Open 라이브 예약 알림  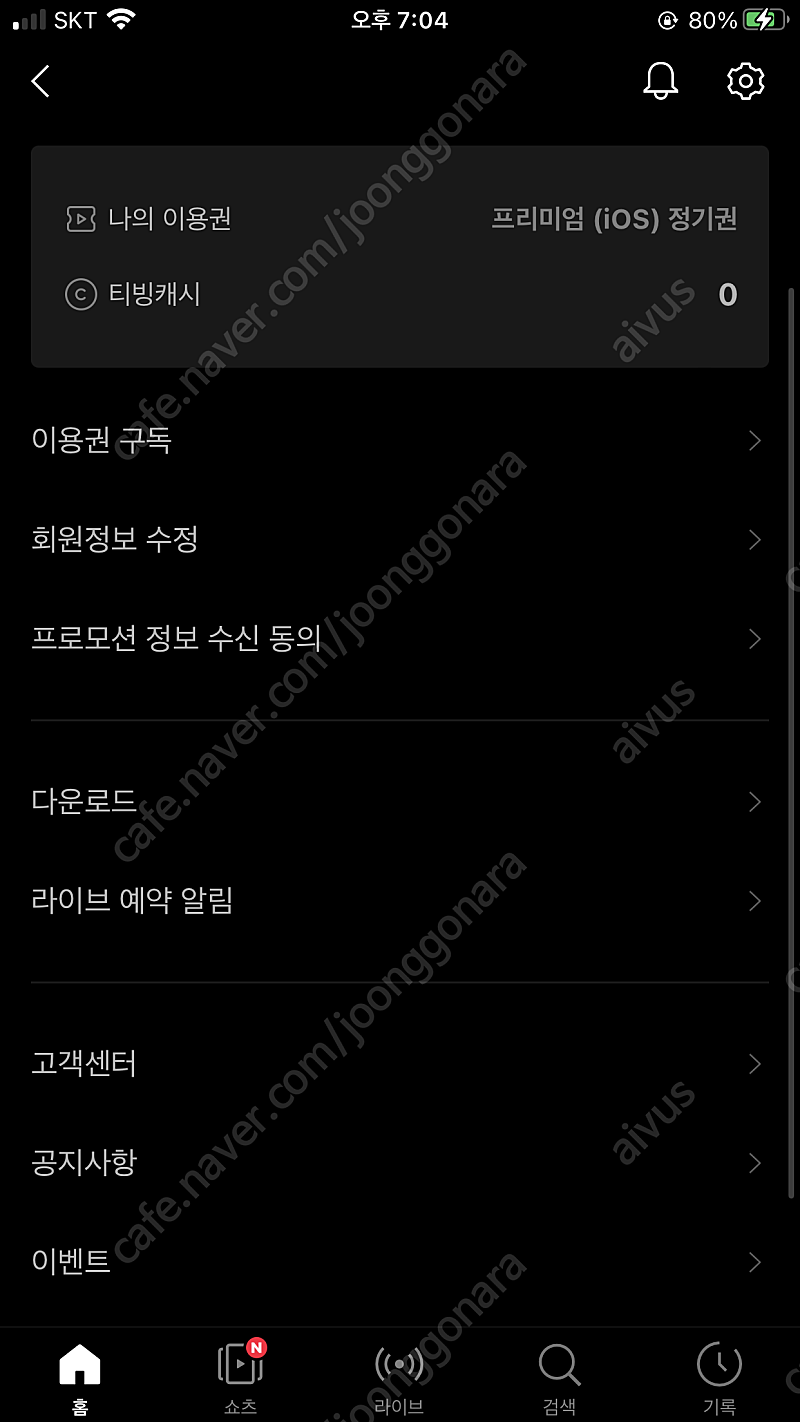coord(400,901)
